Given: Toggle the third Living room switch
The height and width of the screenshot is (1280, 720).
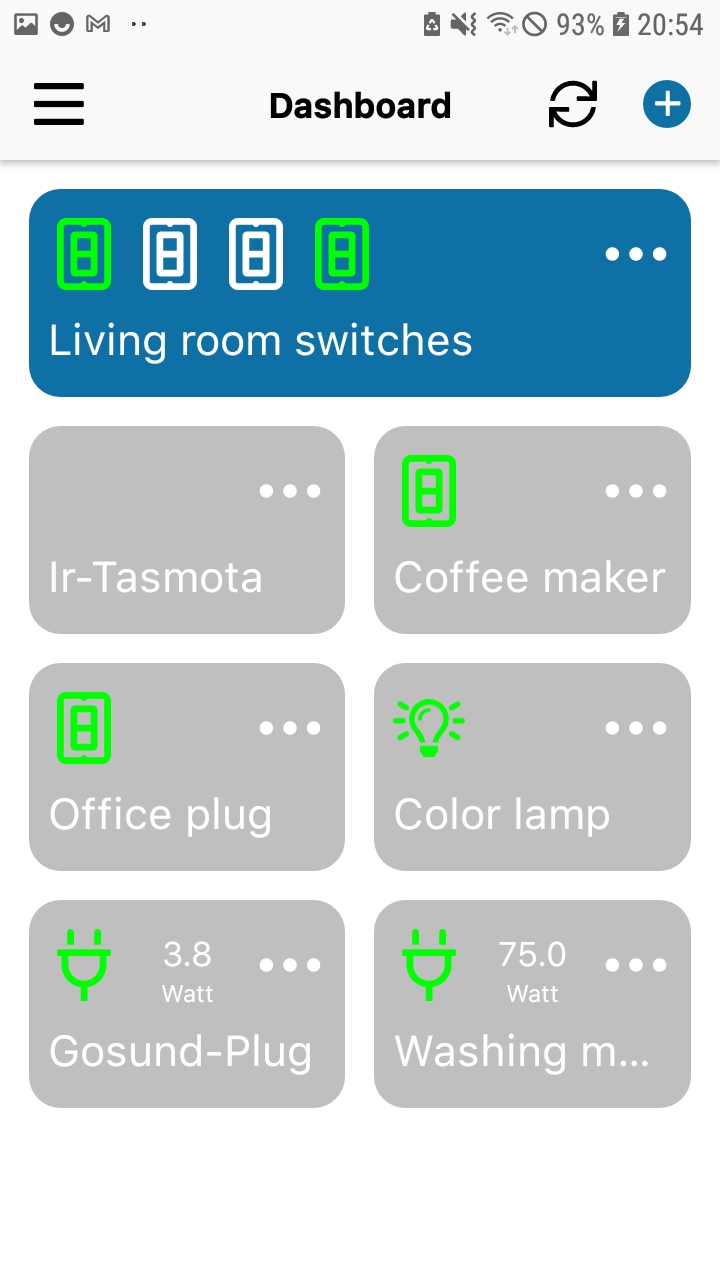Looking at the screenshot, I should 256,254.
